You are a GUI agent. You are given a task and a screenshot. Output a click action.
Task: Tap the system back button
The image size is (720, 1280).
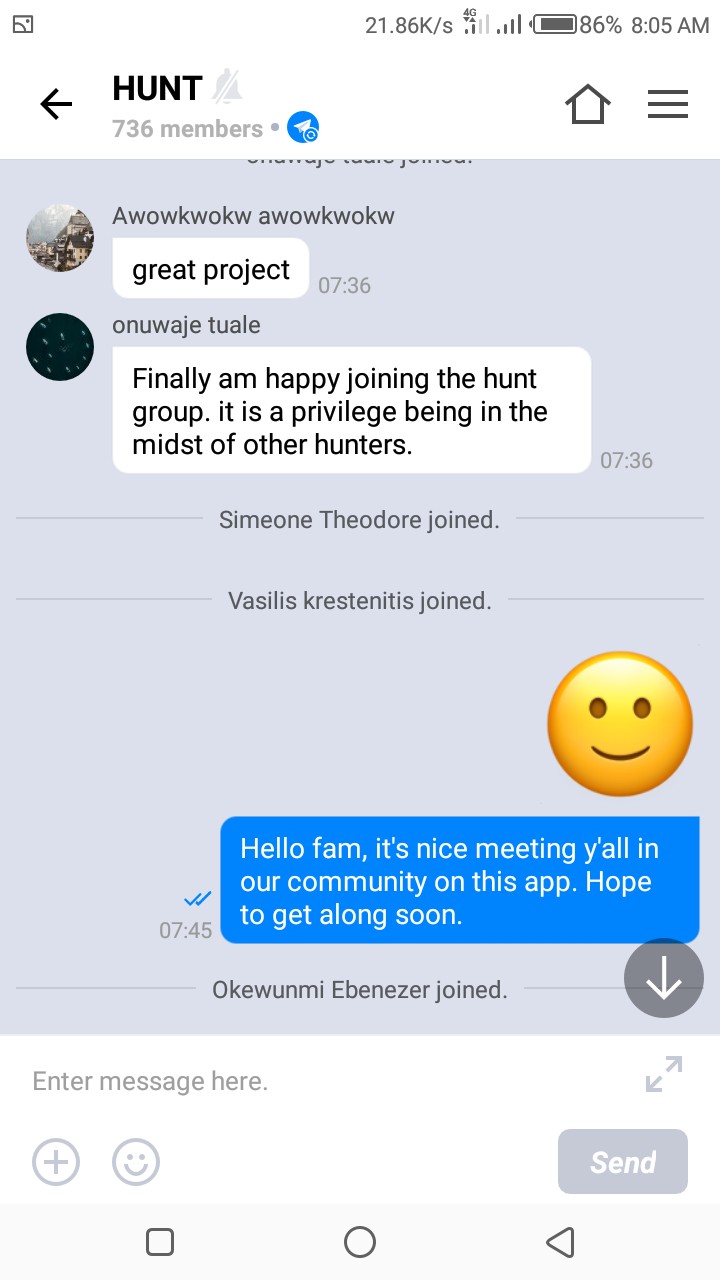click(560, 1242)
